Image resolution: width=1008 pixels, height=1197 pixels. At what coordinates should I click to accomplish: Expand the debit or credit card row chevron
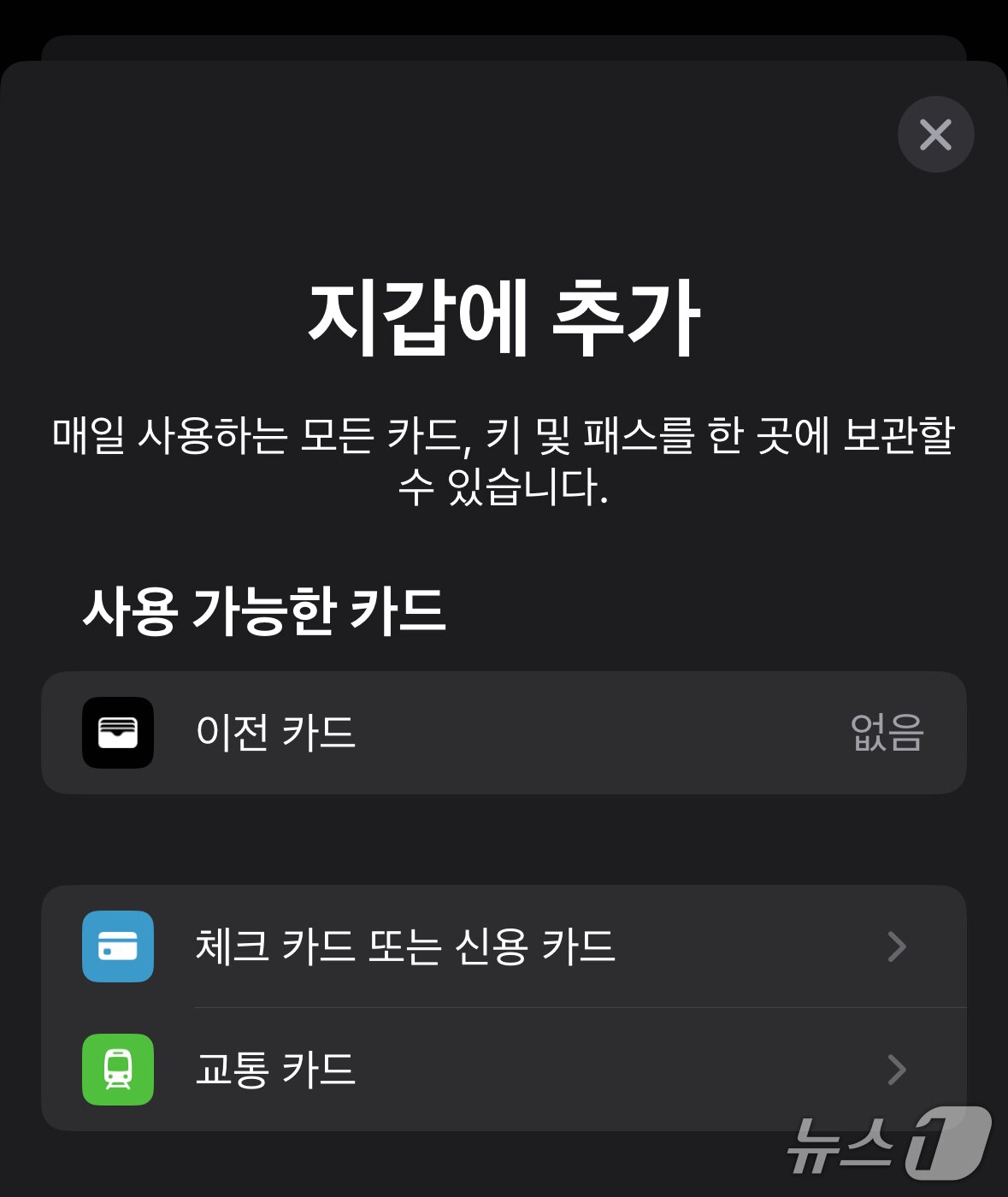(897, 946)
